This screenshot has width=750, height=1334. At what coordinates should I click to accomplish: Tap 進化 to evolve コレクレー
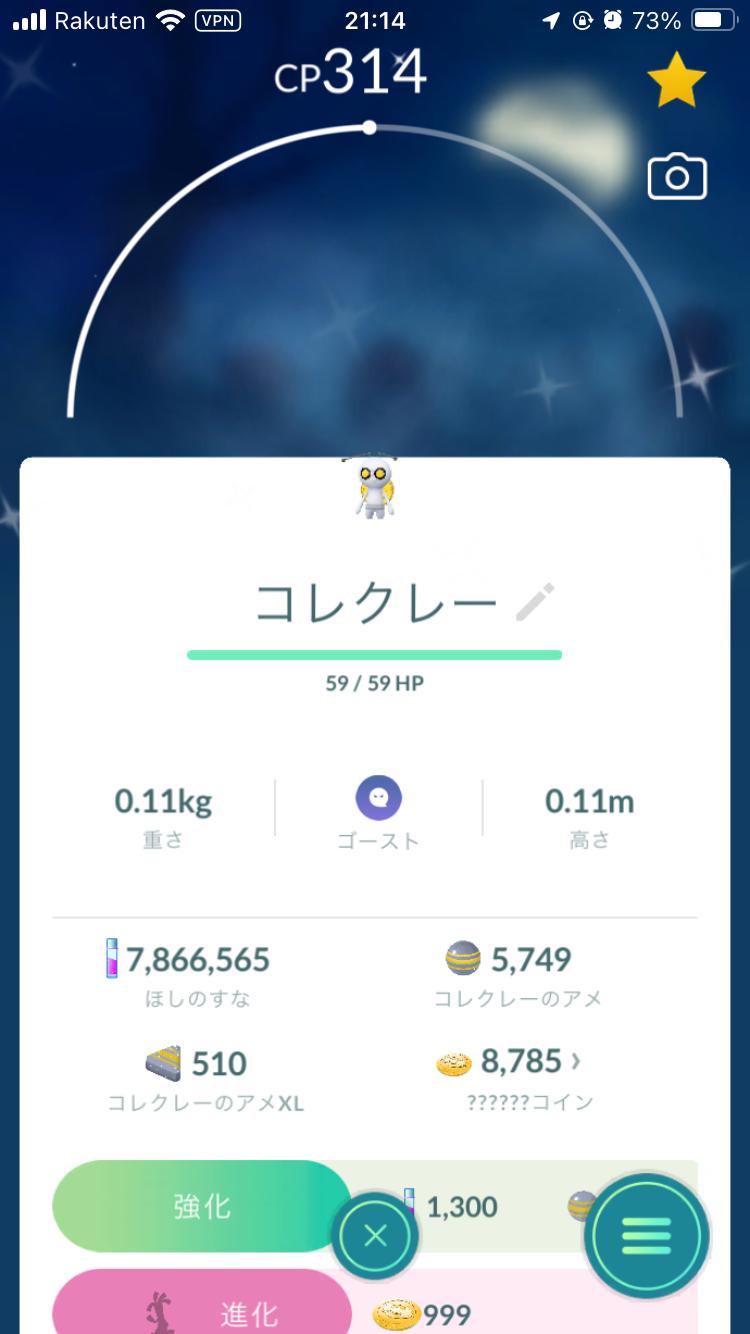click(x=202, y=1311)
